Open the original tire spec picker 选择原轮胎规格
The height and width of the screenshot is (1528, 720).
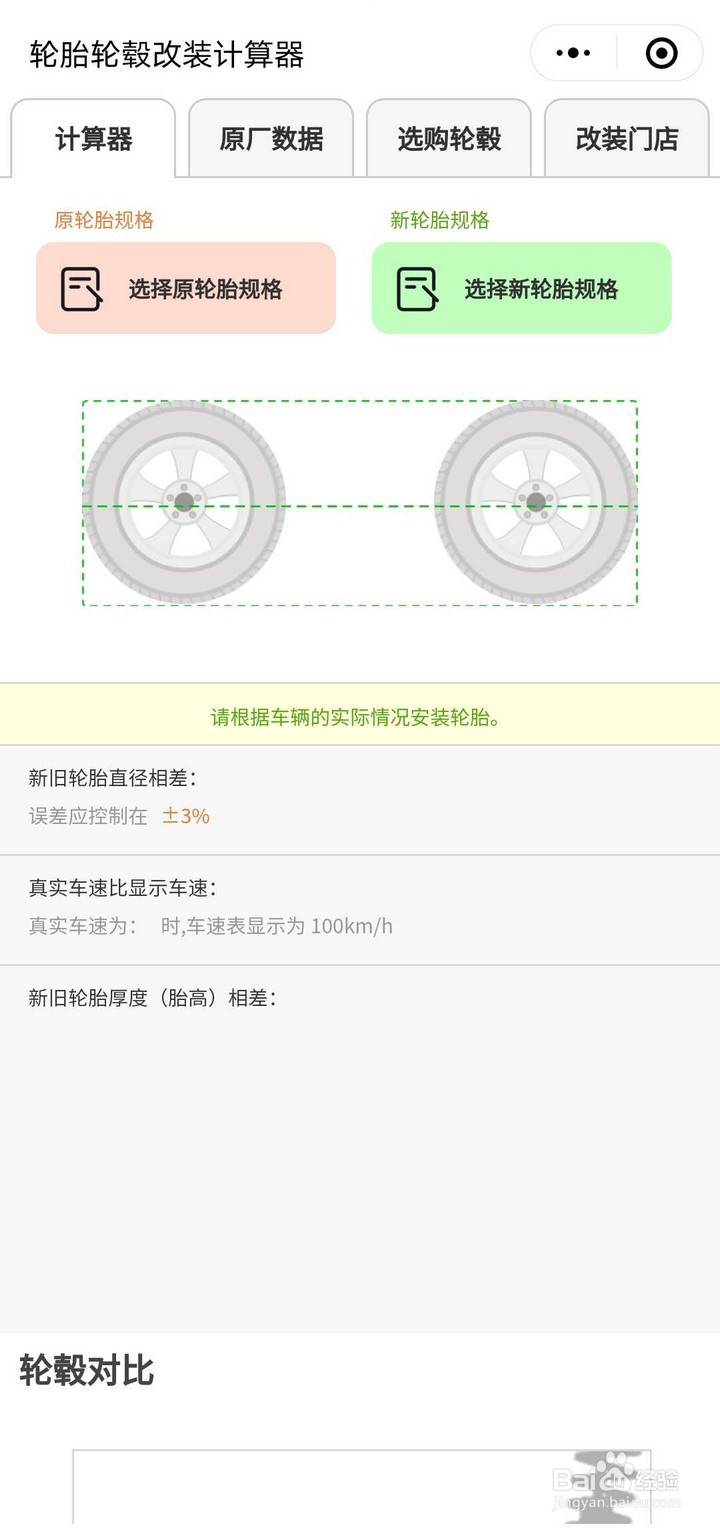pyautogui.click(x=187, y=287)
